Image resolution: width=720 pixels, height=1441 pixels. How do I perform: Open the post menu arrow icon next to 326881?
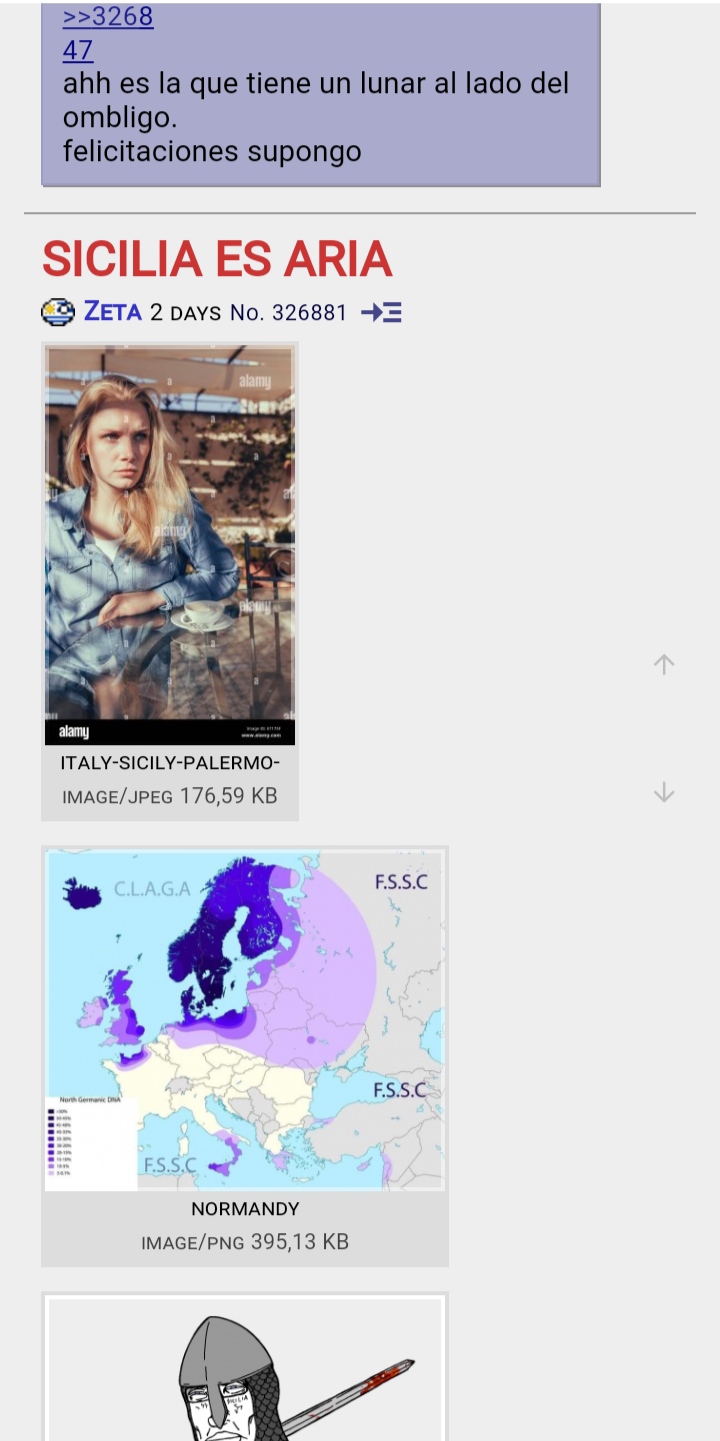[x=381, y=313]
